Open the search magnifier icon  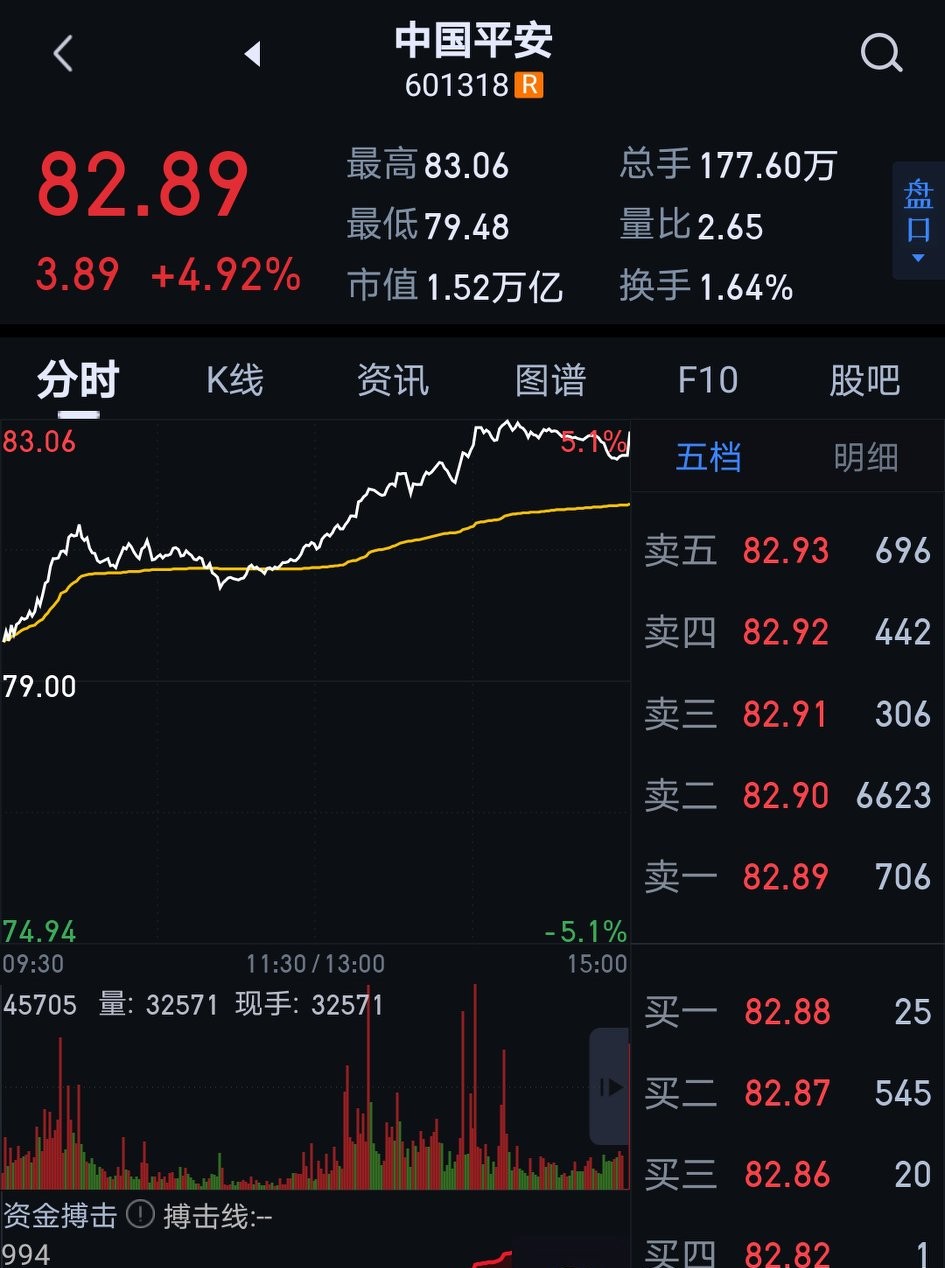point(881,54)
